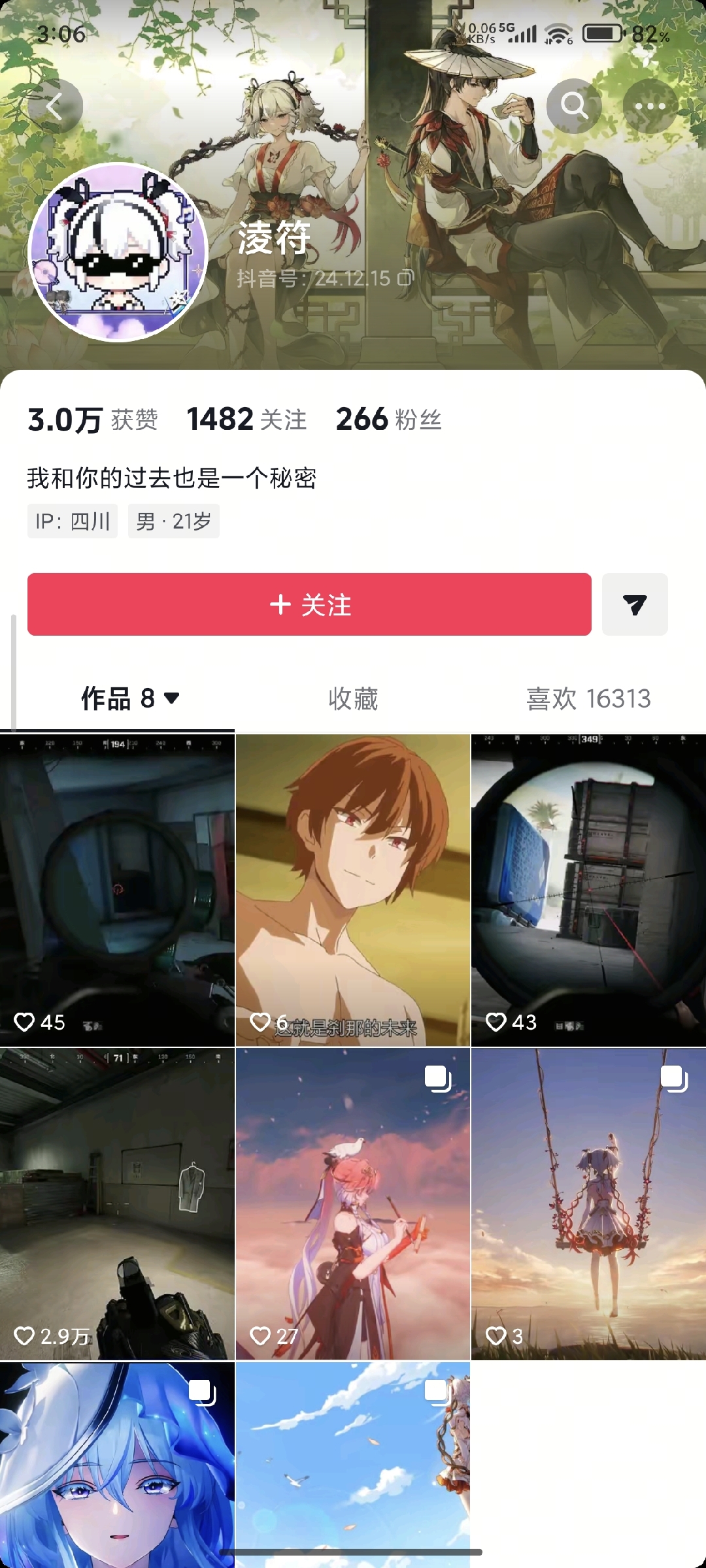Follow this user with 关注 button

pos(309,604)
